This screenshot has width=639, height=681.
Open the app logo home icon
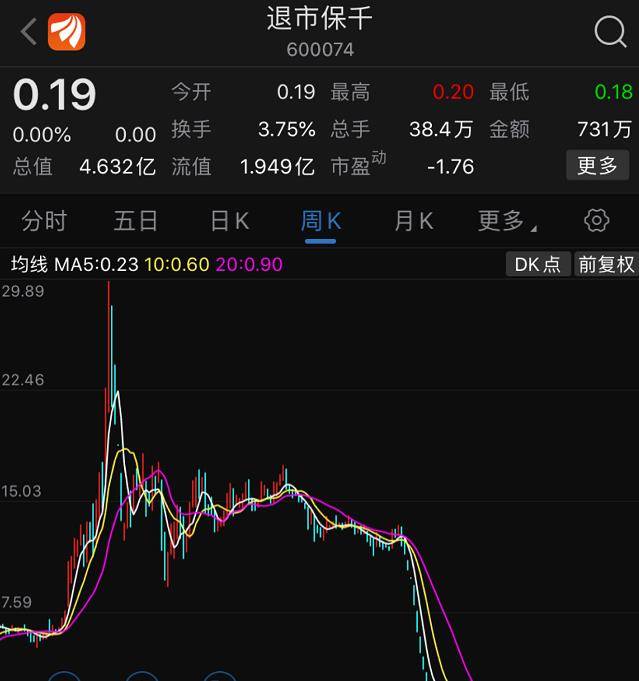pos(67,32)
